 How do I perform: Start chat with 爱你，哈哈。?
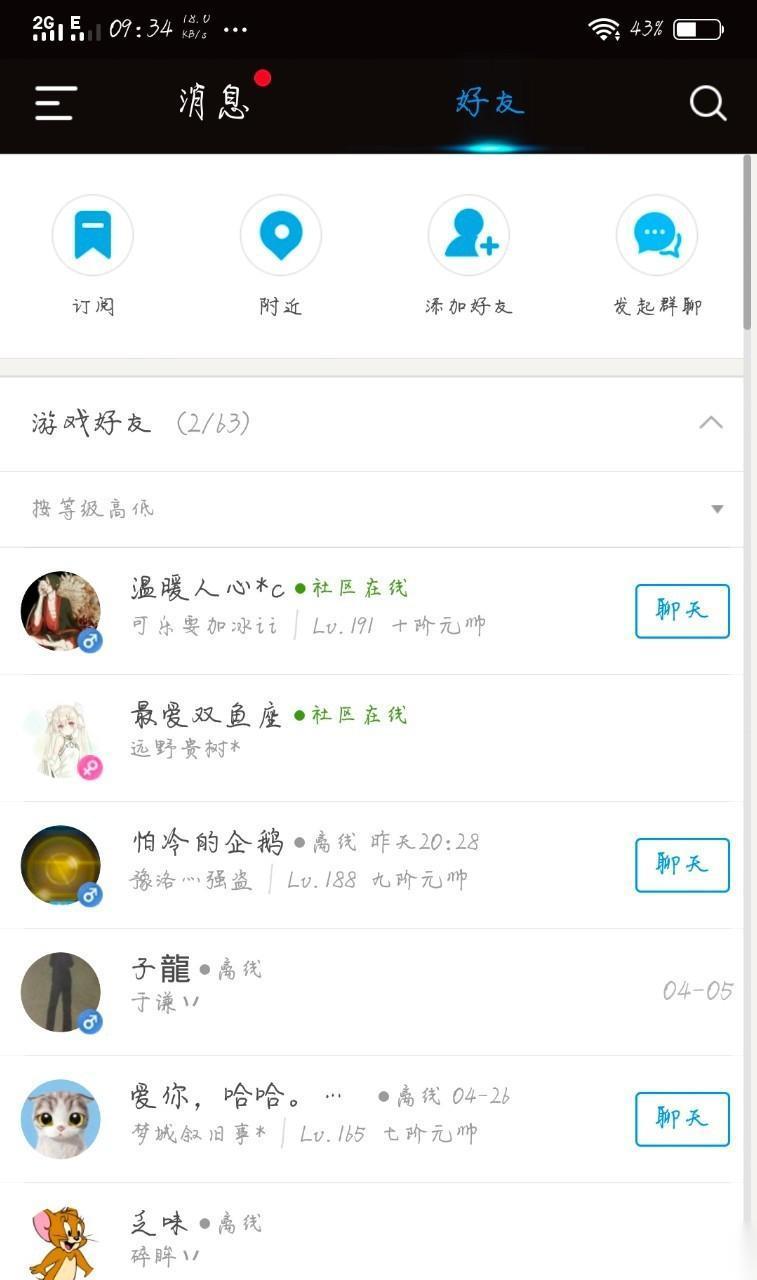click(x=682, y=1119)
